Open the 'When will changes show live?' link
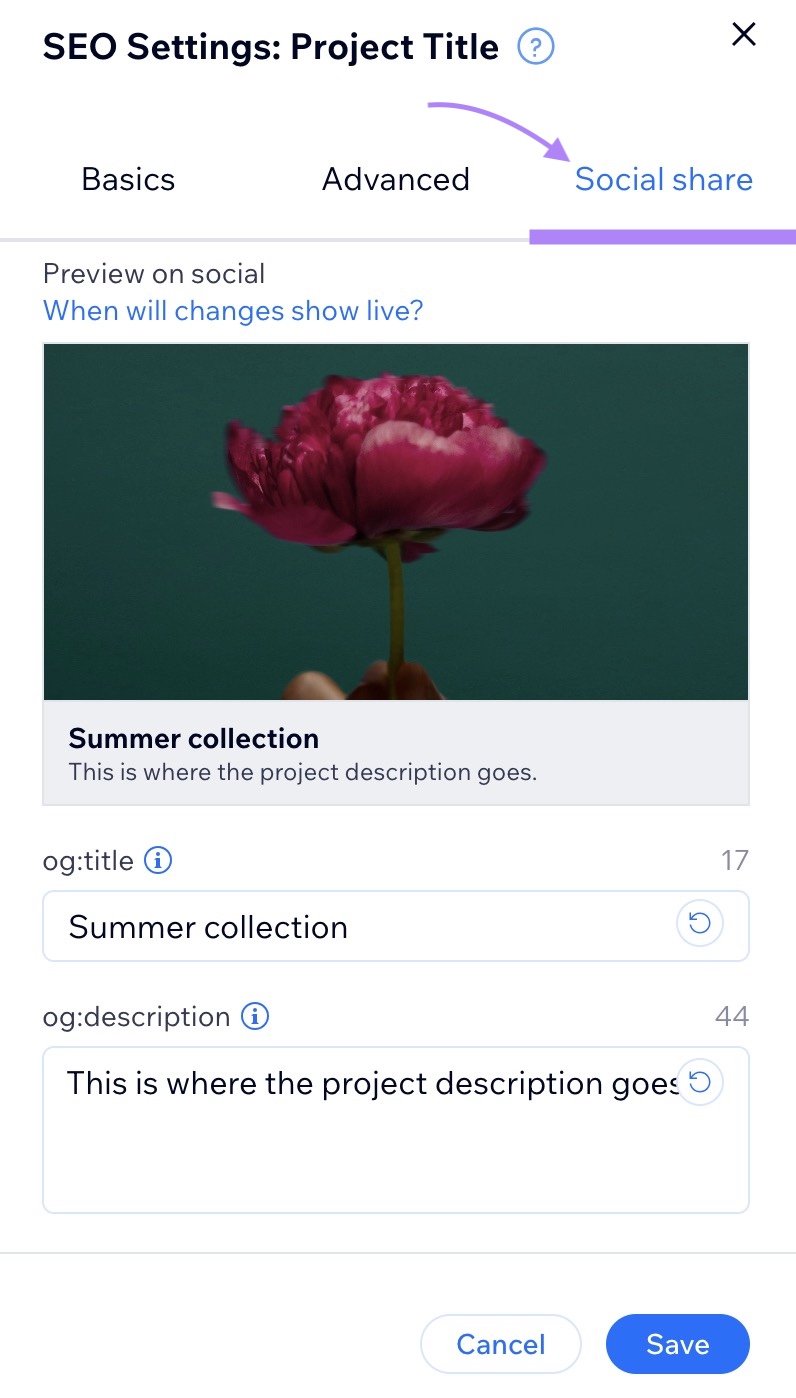Screen dimensions: 796x1398 (231, 311)
